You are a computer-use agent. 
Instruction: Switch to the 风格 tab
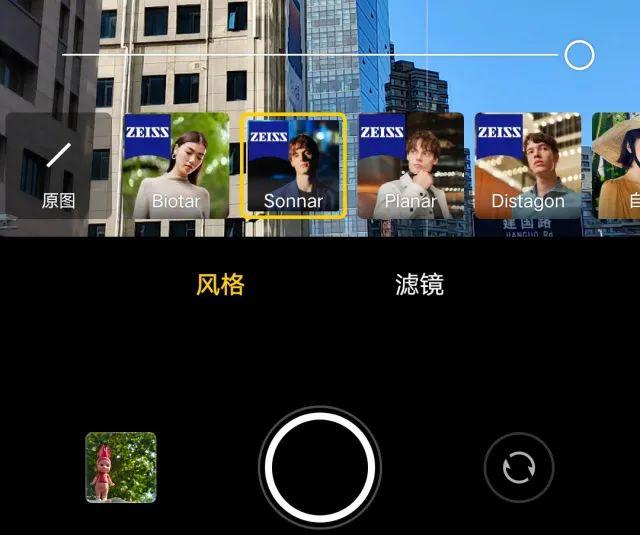[220, 285]
